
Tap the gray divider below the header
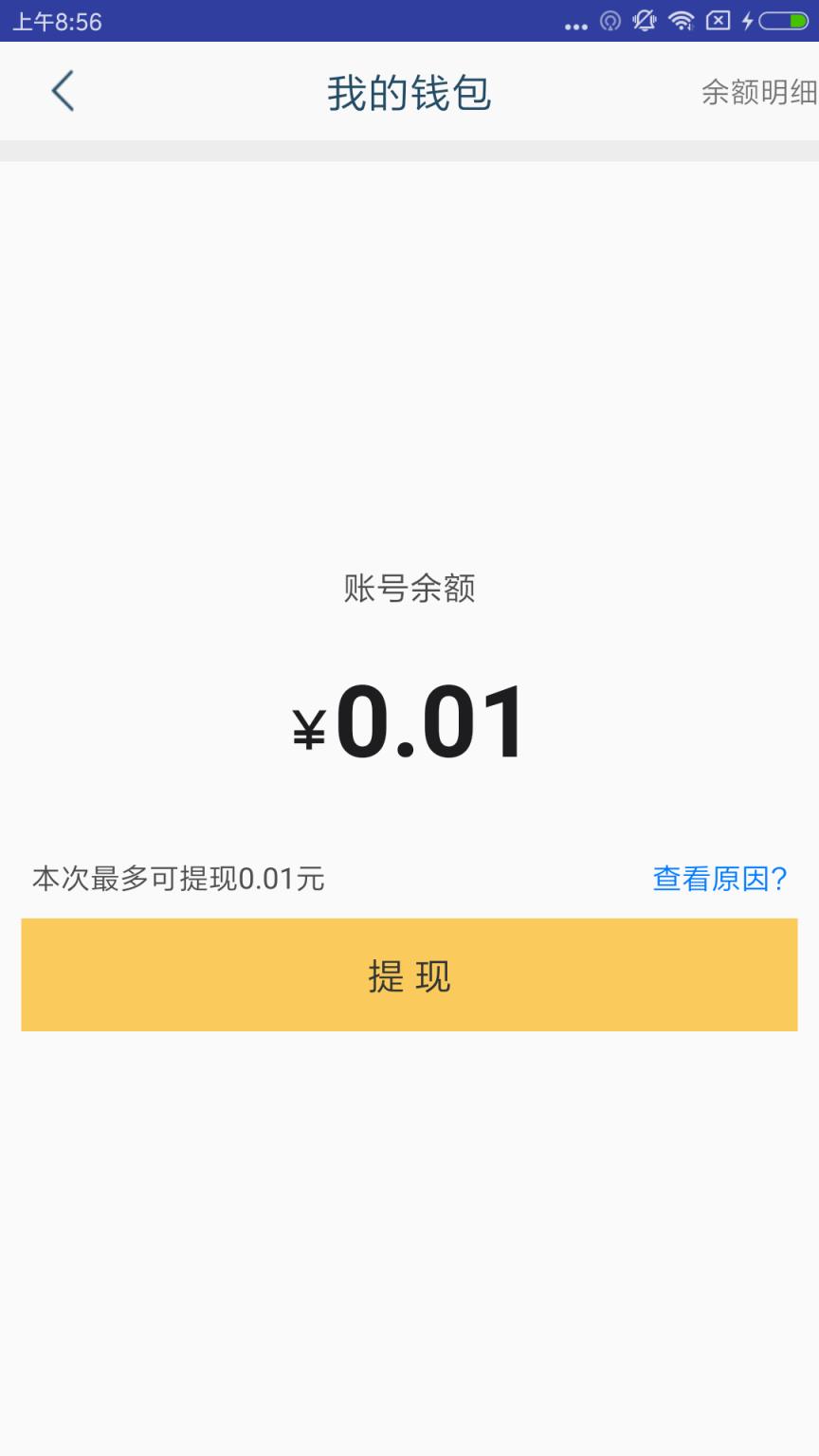pyautogui.click(x=408, y=147)
